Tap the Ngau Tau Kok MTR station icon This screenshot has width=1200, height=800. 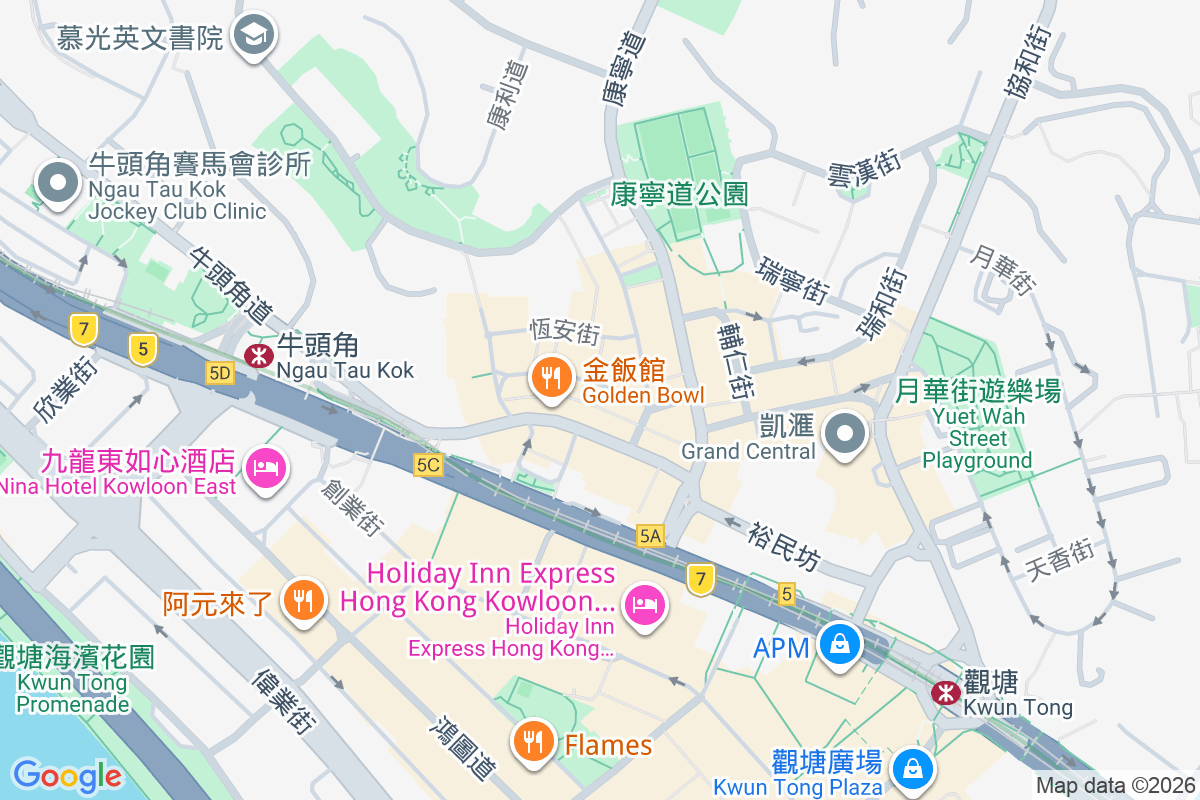coord(259,355)
